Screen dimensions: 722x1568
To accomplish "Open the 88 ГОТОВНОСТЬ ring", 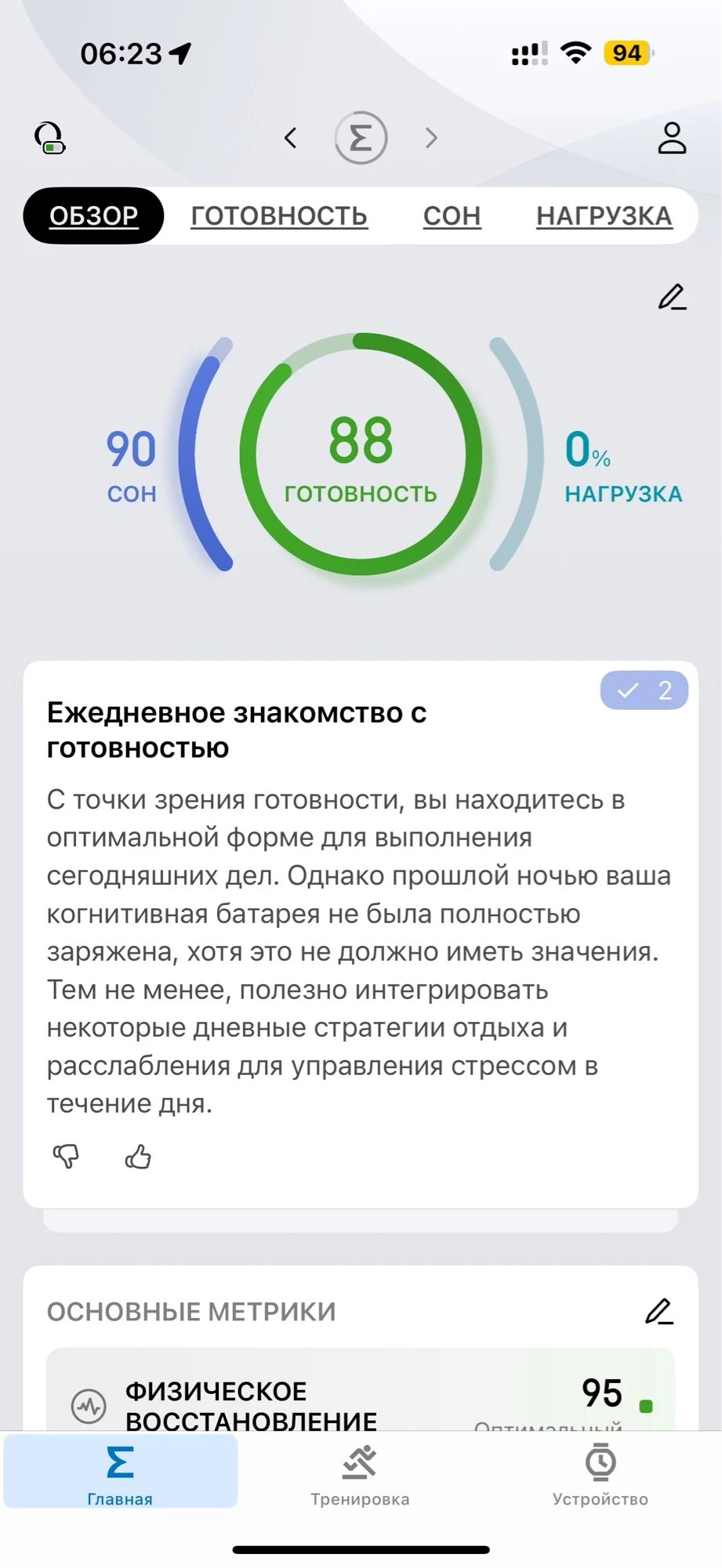I will click(361, 454).
